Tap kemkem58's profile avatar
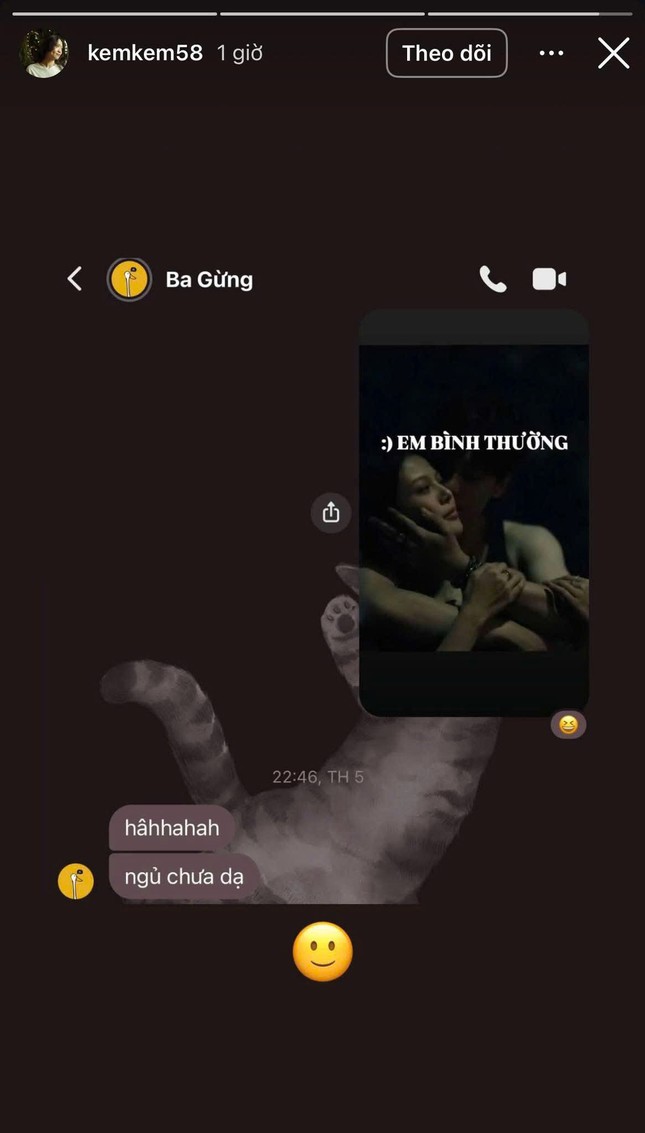645x1133 pixels. coord(44,53)
